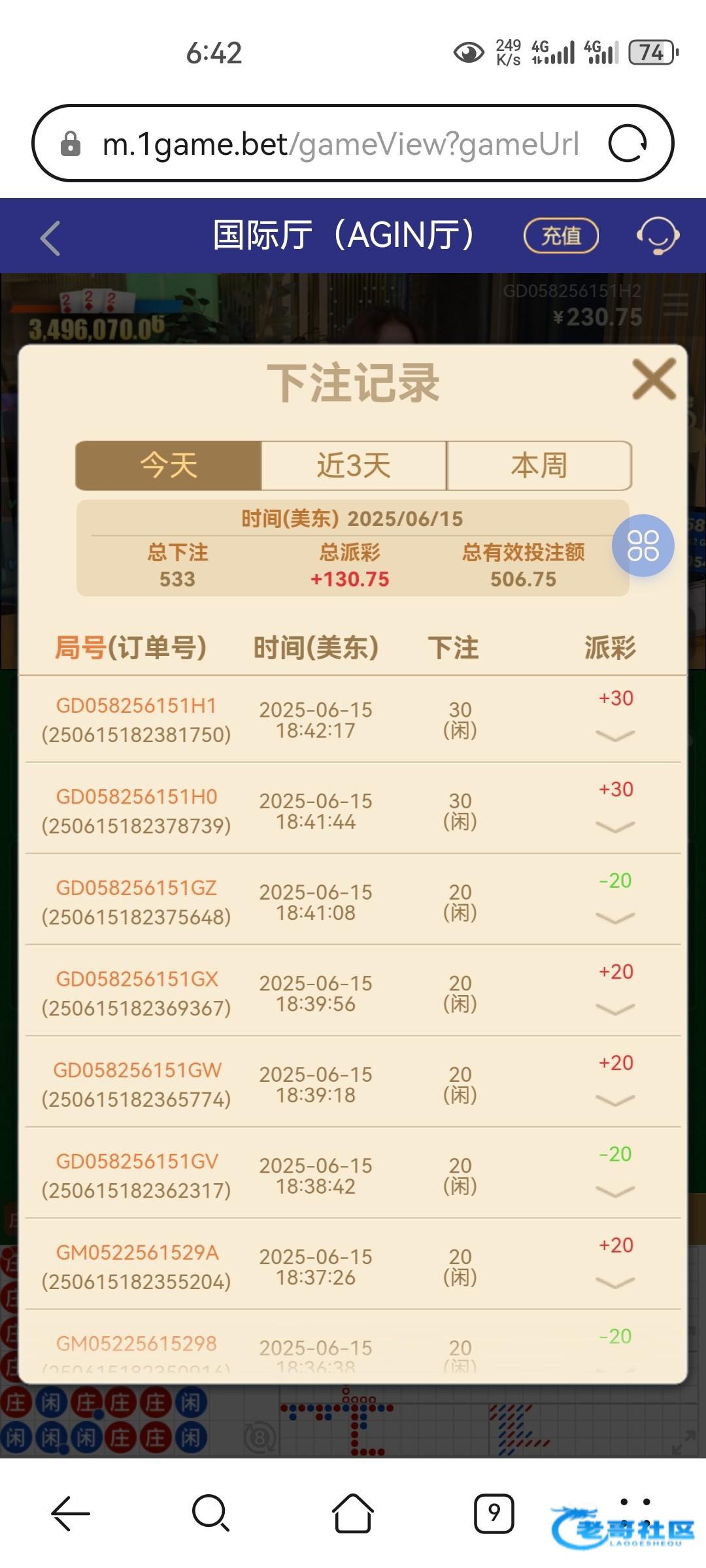
Task: Open browser tabs showing 9
Action: pyautogui.click(x=494, y=1512)
